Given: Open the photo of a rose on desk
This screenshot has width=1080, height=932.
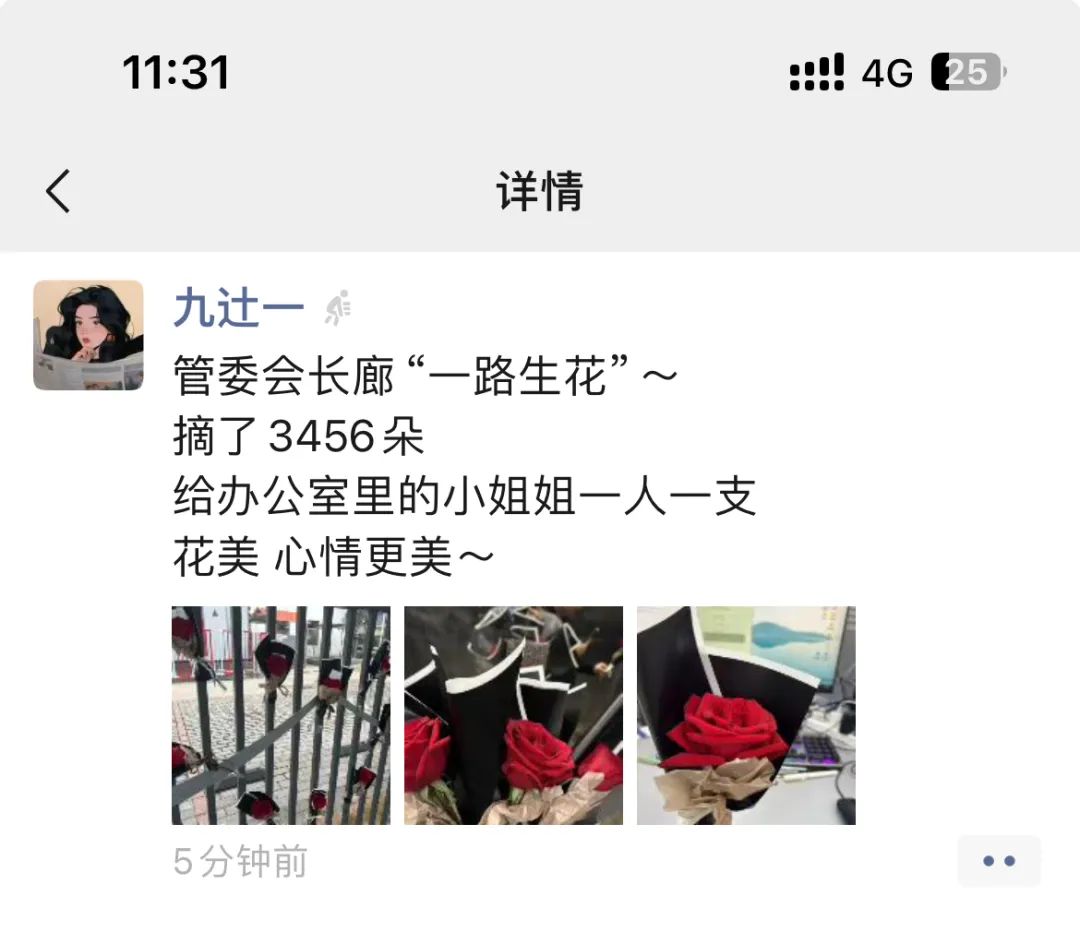Looking at the screenshot, I should (746, 715).
